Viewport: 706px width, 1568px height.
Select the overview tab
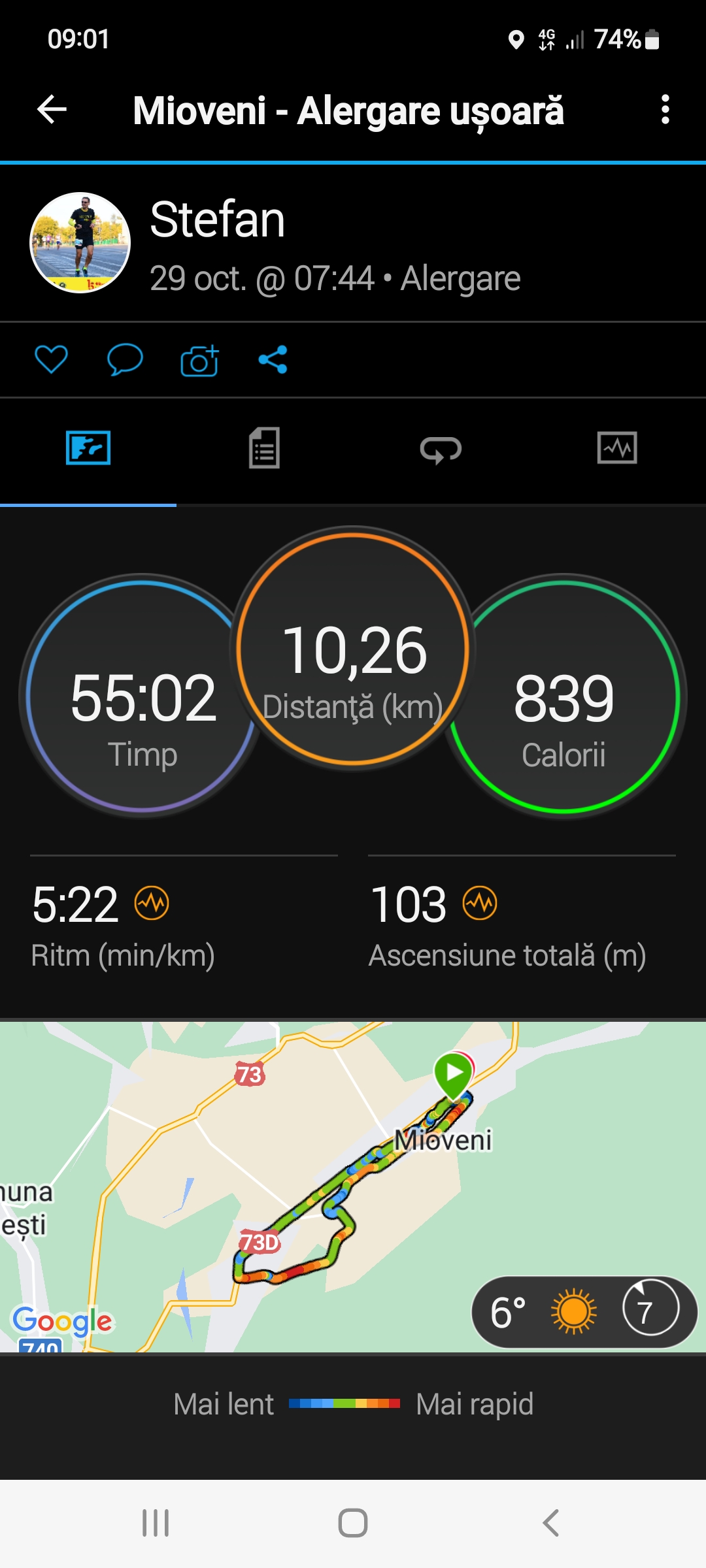[x=88, y=448]
